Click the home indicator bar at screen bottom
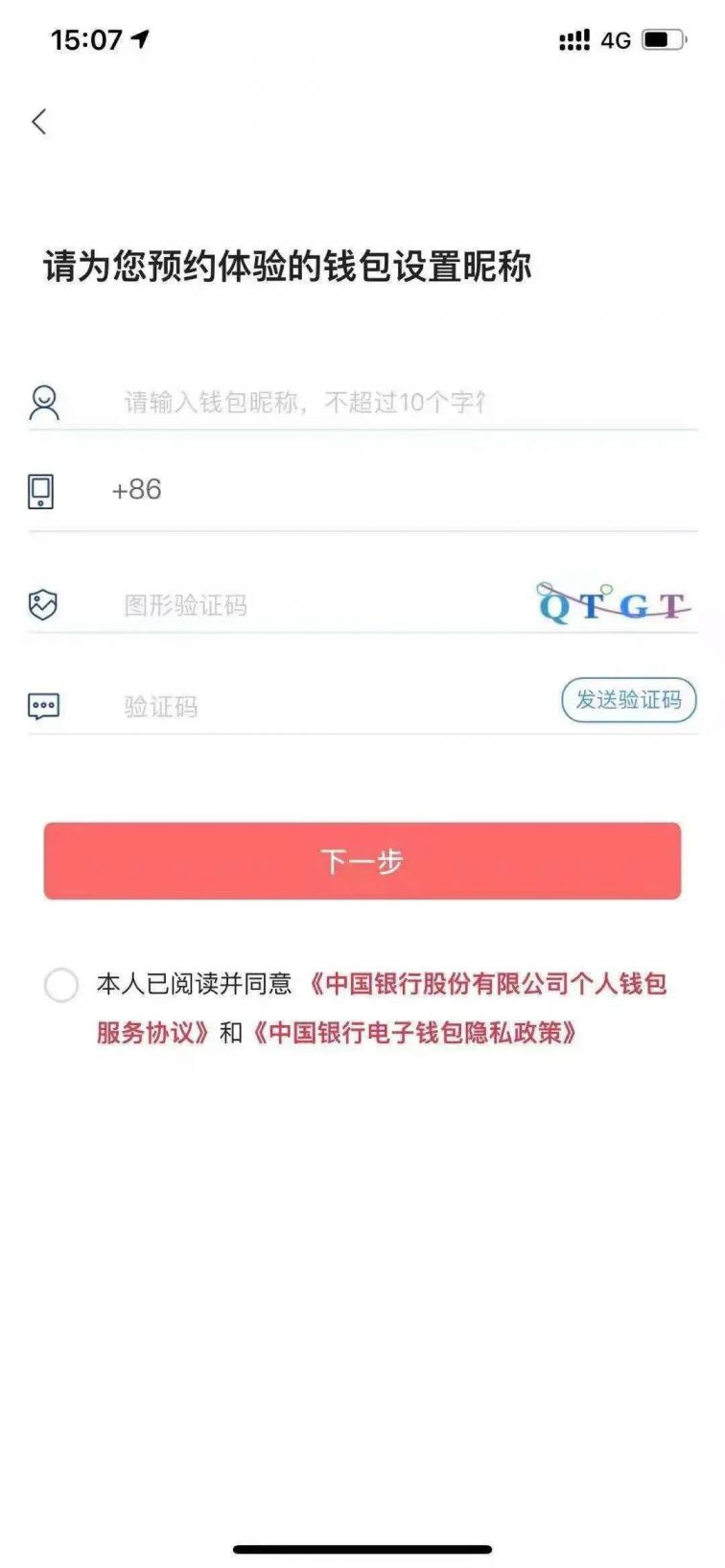Viewport: 725px width, 1568px height. coord(362,1548)
